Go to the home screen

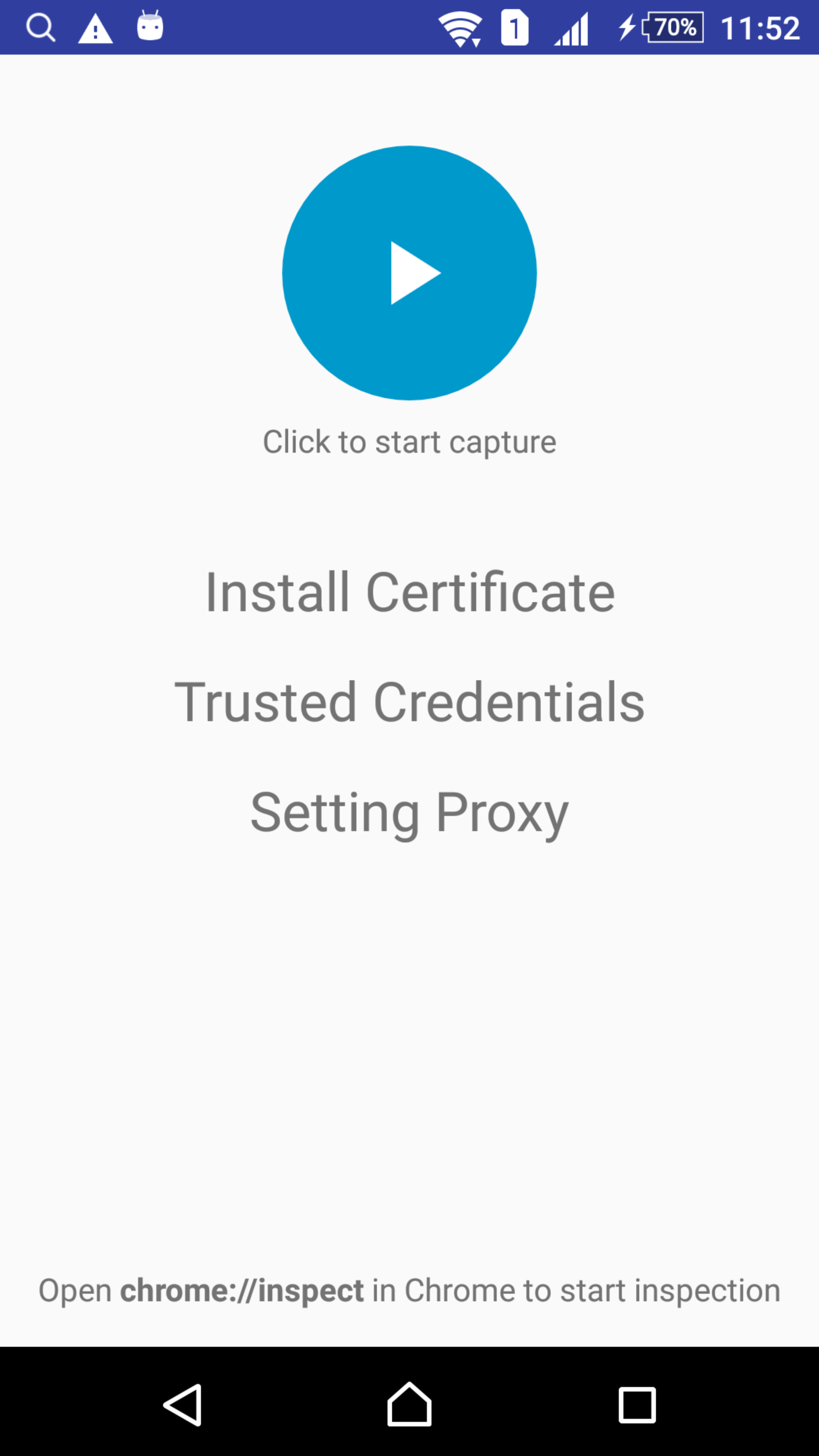[409, 1404]
